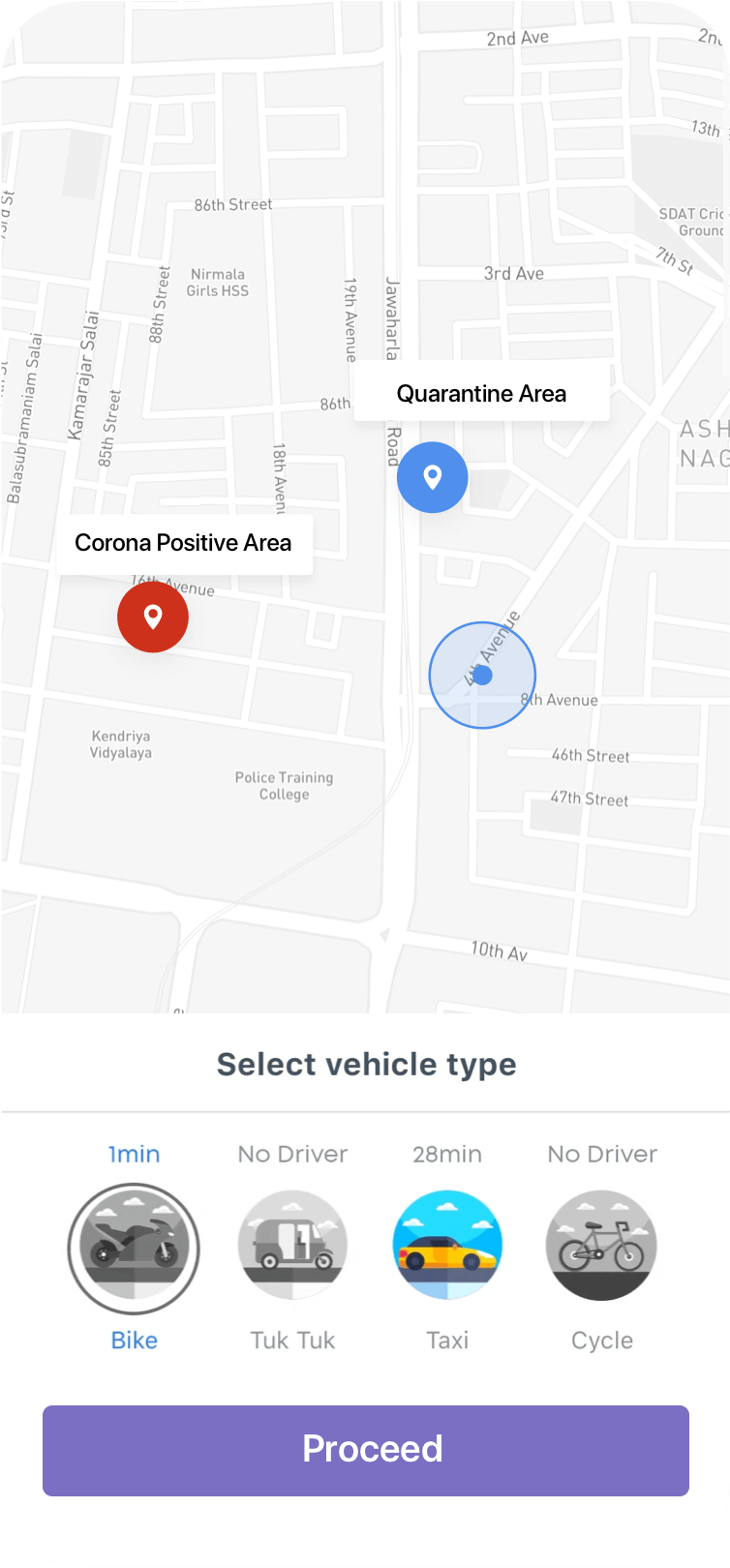Select the Cycle vehicle type
730x1568 pixels.
[601, 1246]
